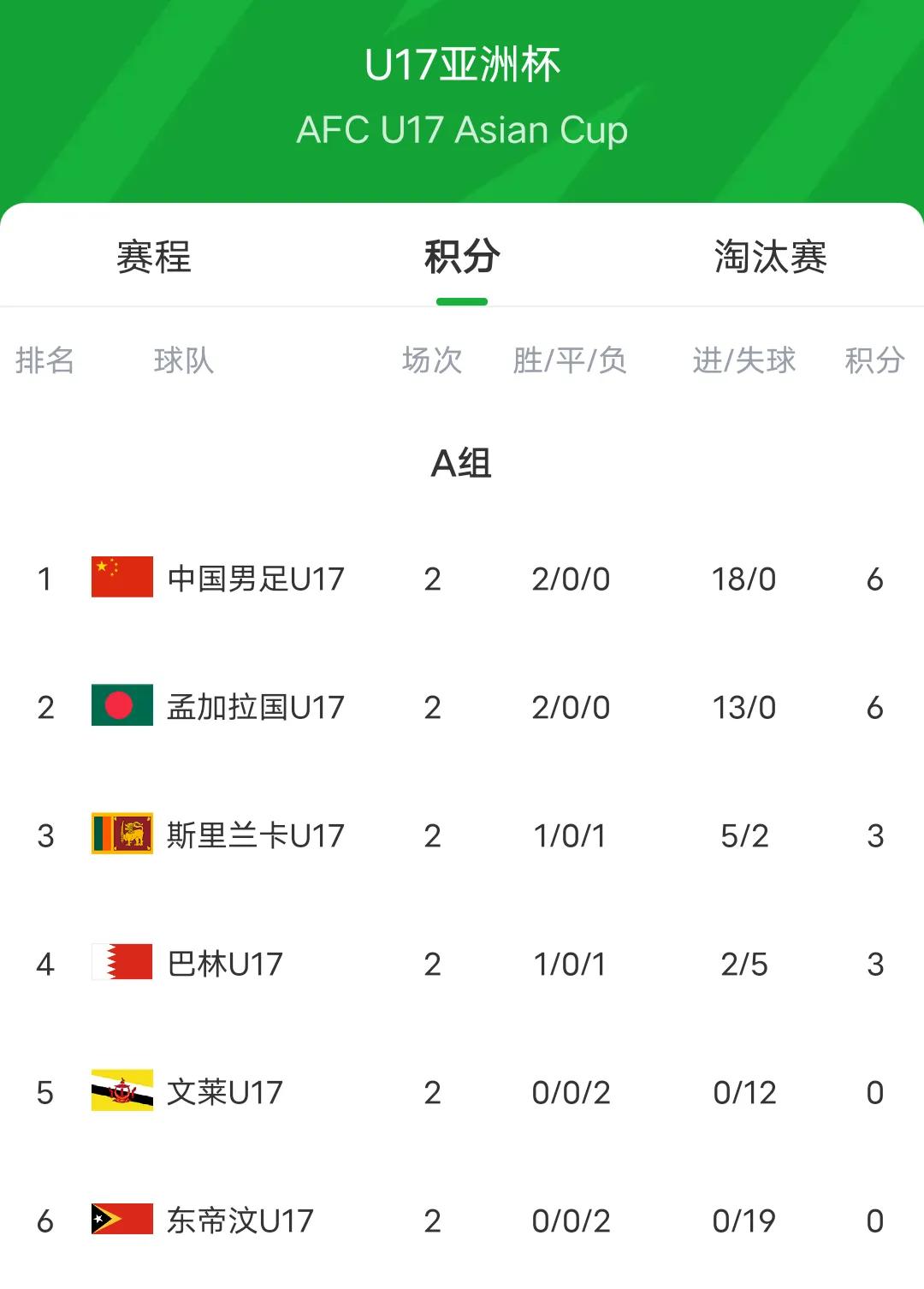View the 孟加拉国U17 team row
The height and width of the screenshot is (1289, 924).
click(x=462, y=707)
